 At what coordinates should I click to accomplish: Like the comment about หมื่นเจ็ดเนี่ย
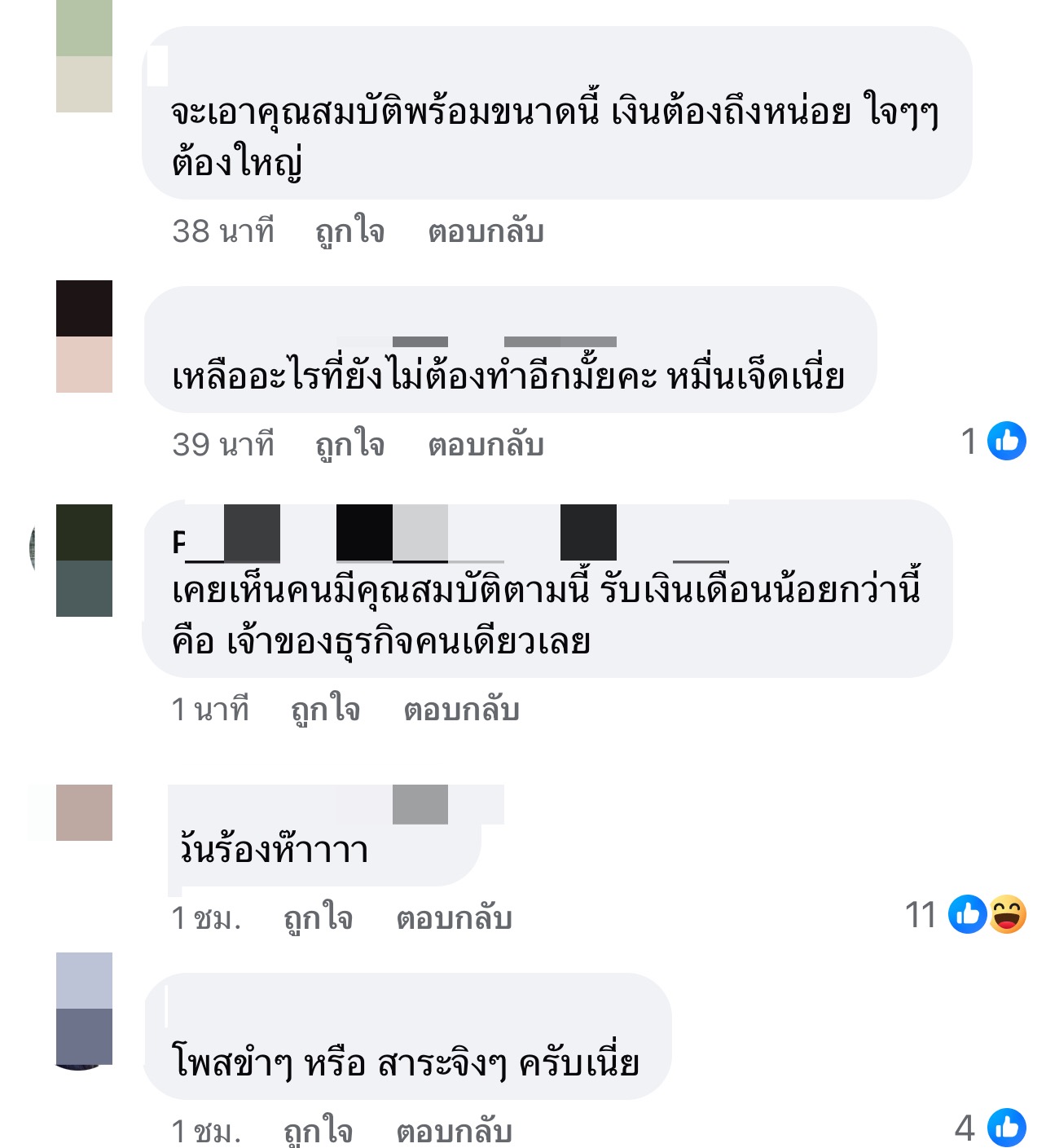[349, 445]
